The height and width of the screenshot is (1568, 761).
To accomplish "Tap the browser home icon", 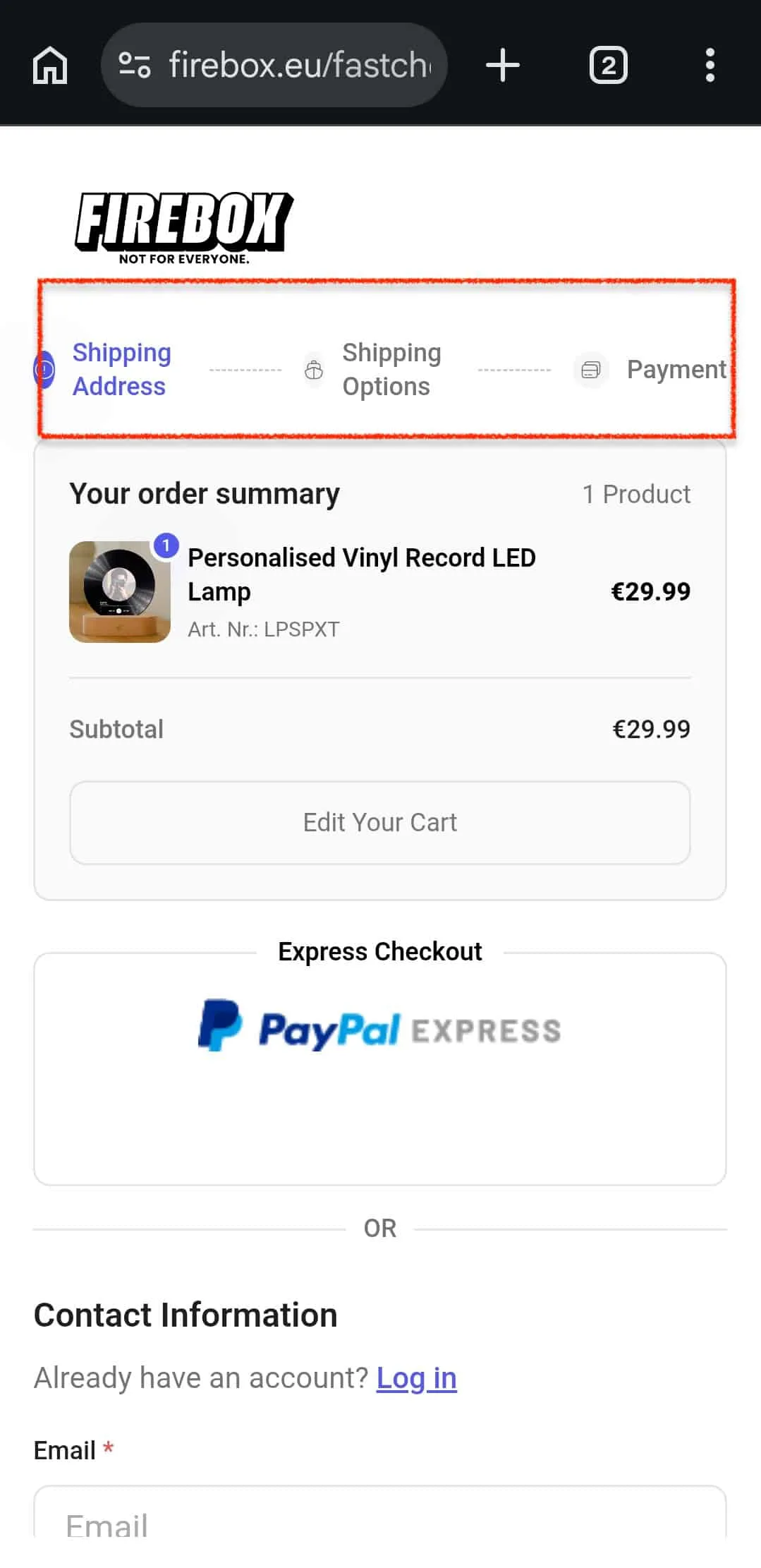I will (x=50, y=64).
